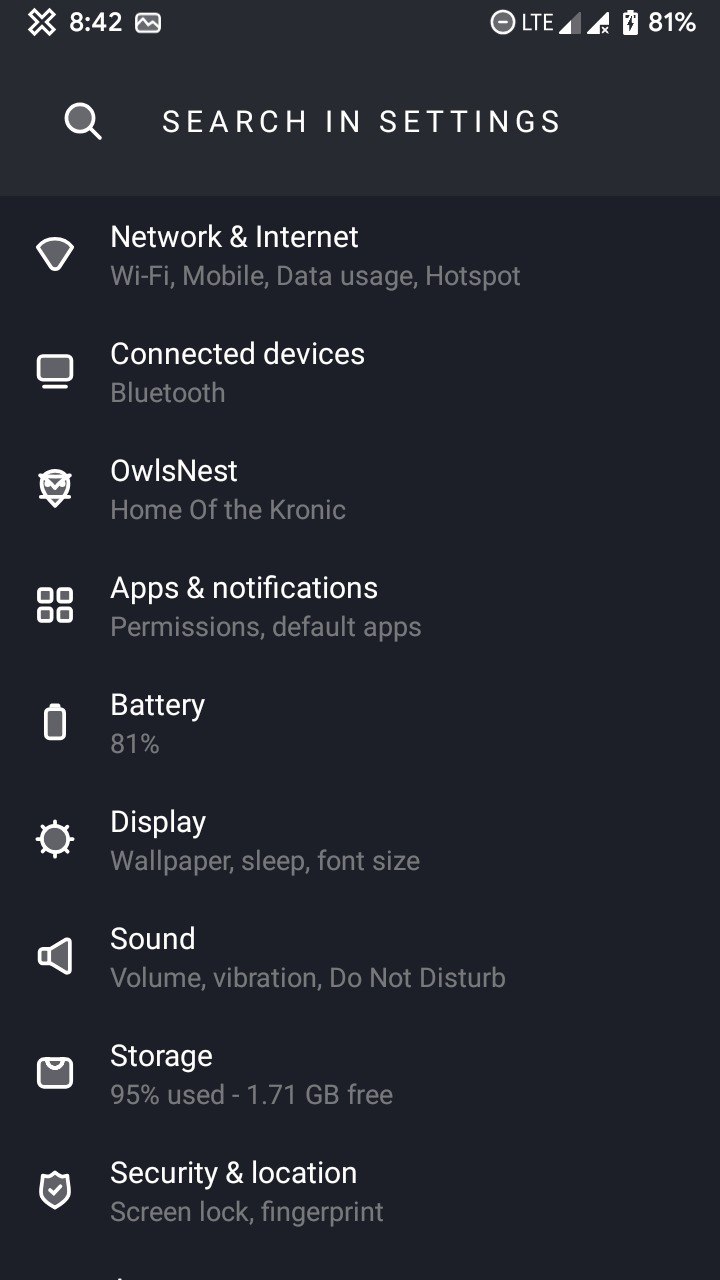Image resolution: width=720 pixels, height=1280 pixels.
Task: Go to Connected devices
Action: click(x=360, y=371)
